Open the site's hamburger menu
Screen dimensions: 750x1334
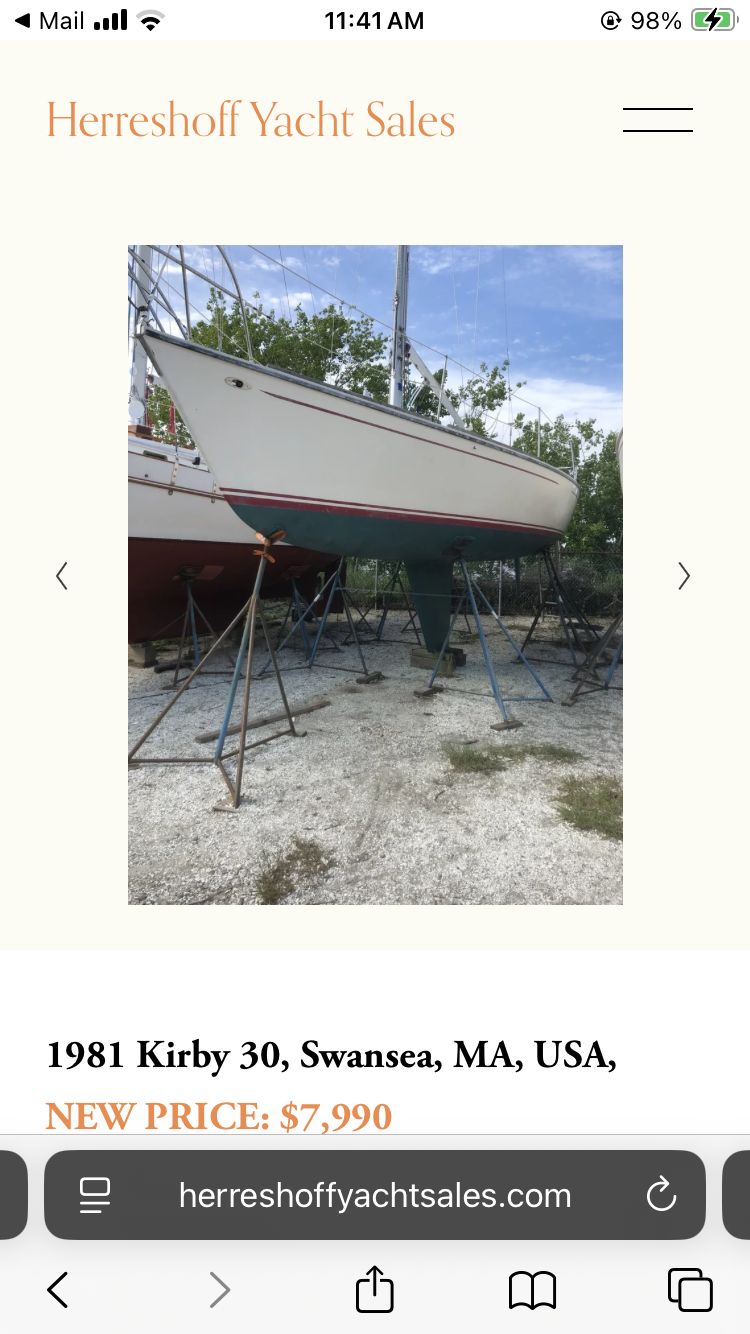(x=657, y=120)
